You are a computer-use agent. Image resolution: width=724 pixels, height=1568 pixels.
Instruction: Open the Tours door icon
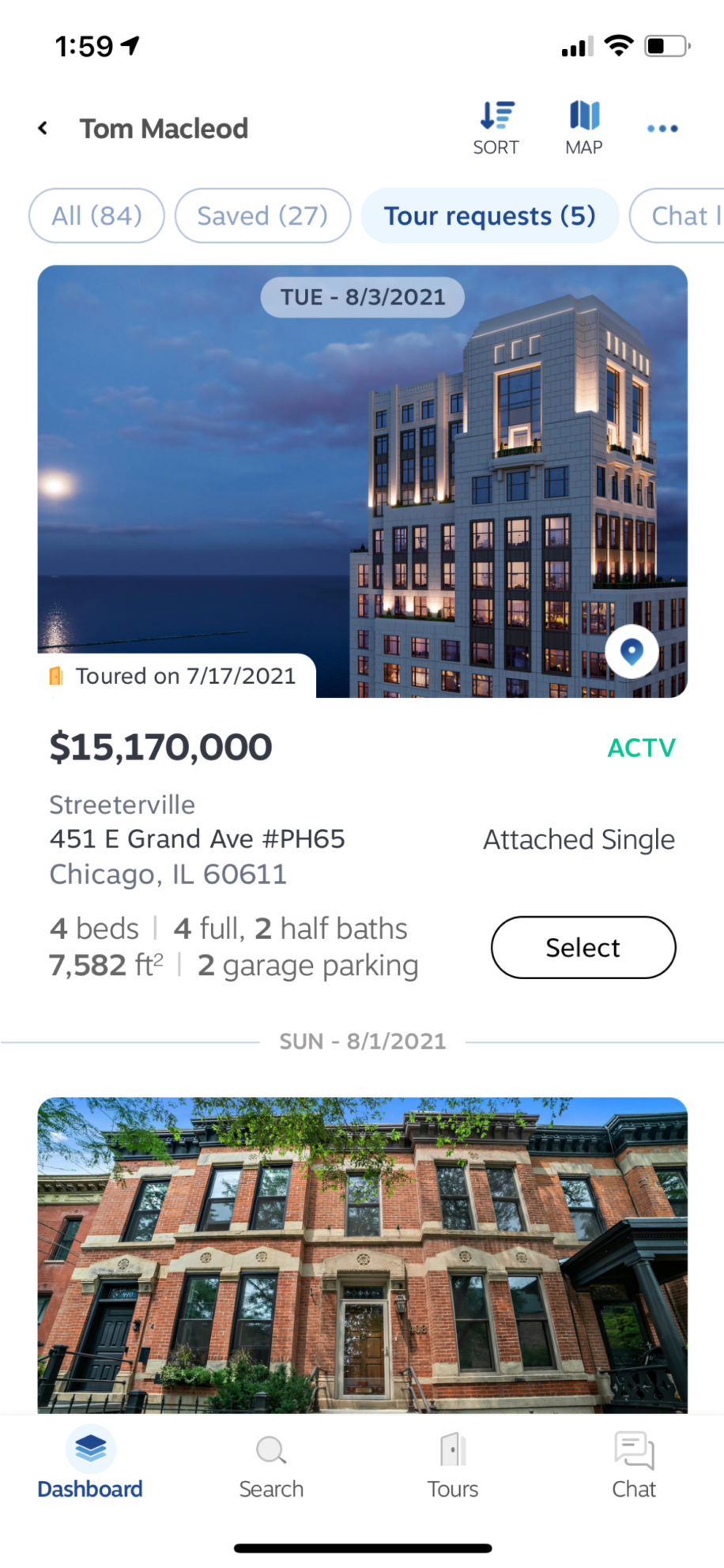(x=452, y=1464)
